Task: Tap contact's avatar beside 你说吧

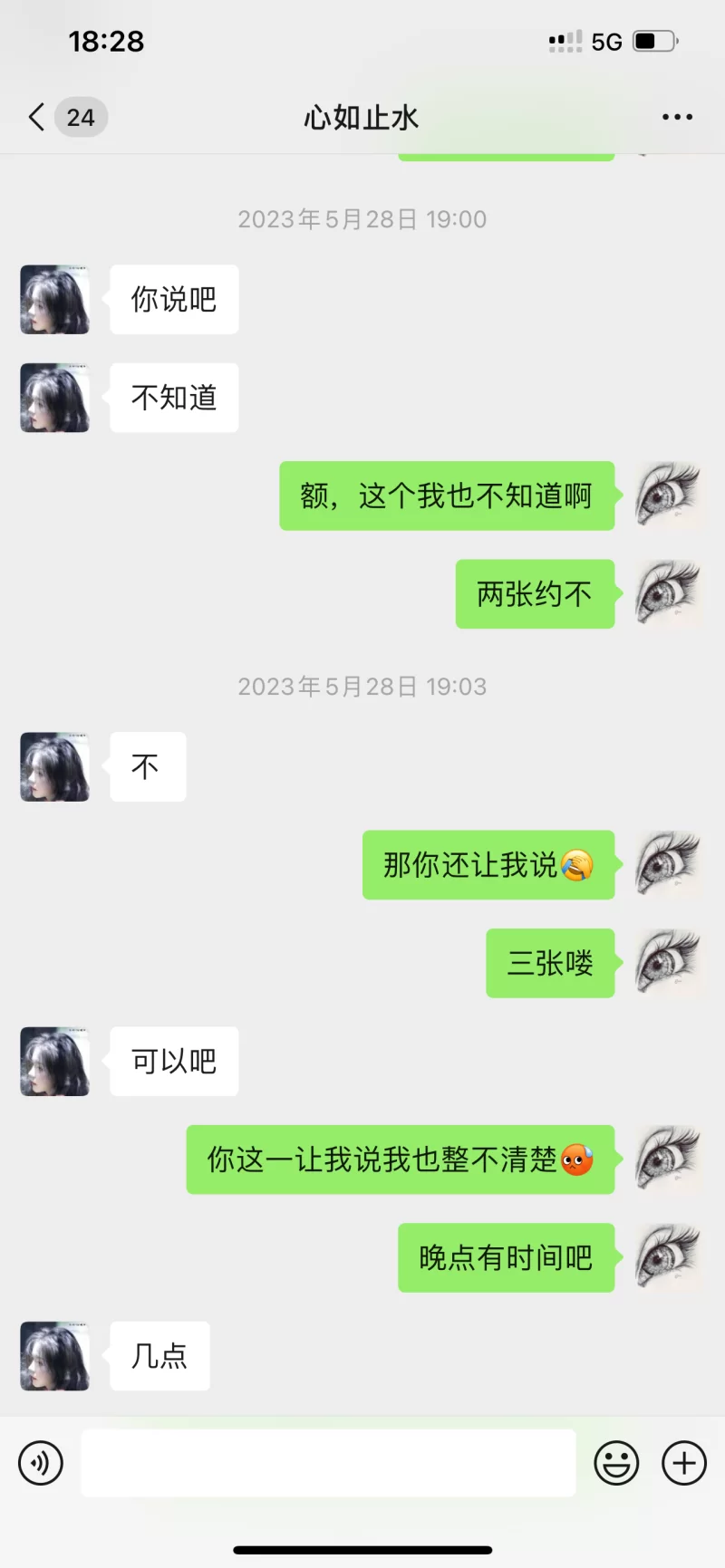Action: [55, 300]
